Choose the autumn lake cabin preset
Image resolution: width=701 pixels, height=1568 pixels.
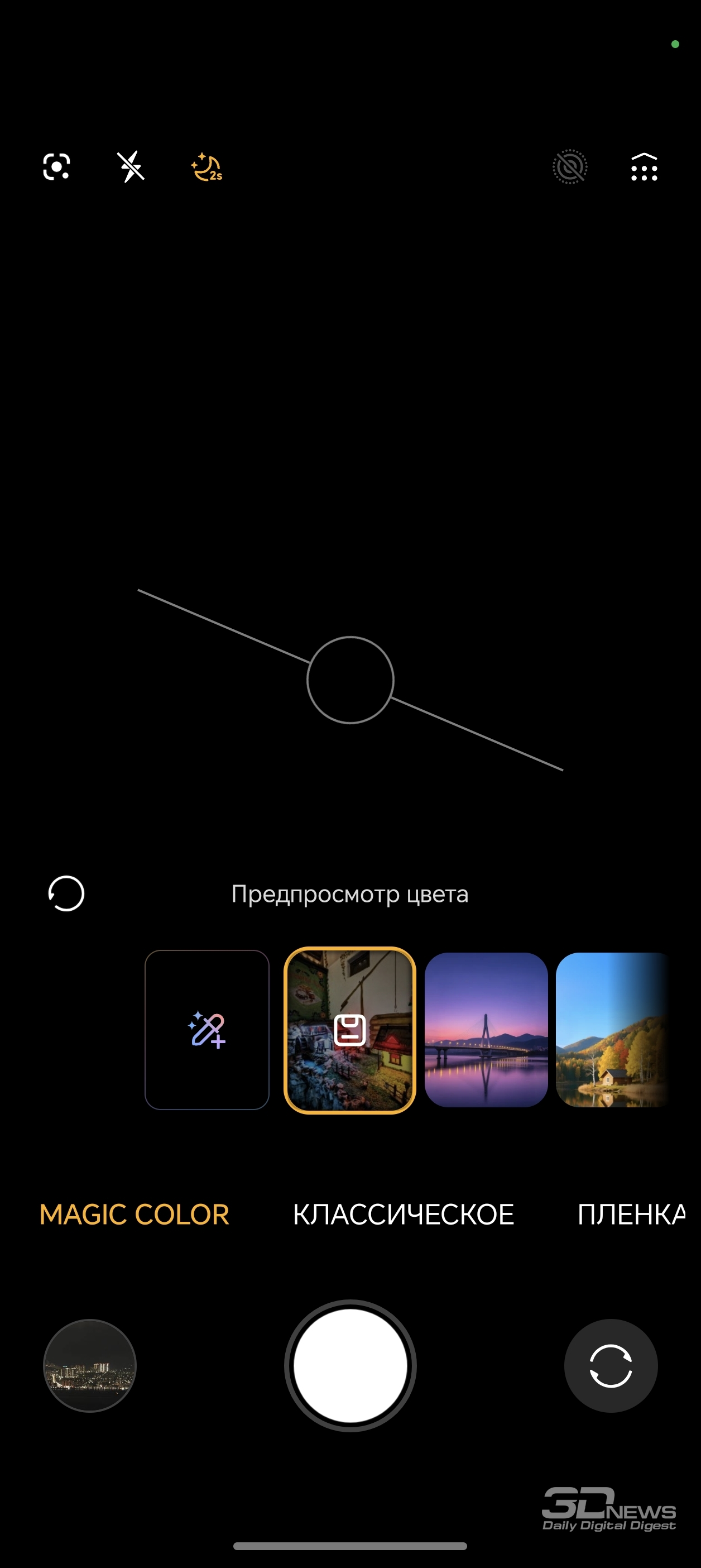coord(612,1030)
